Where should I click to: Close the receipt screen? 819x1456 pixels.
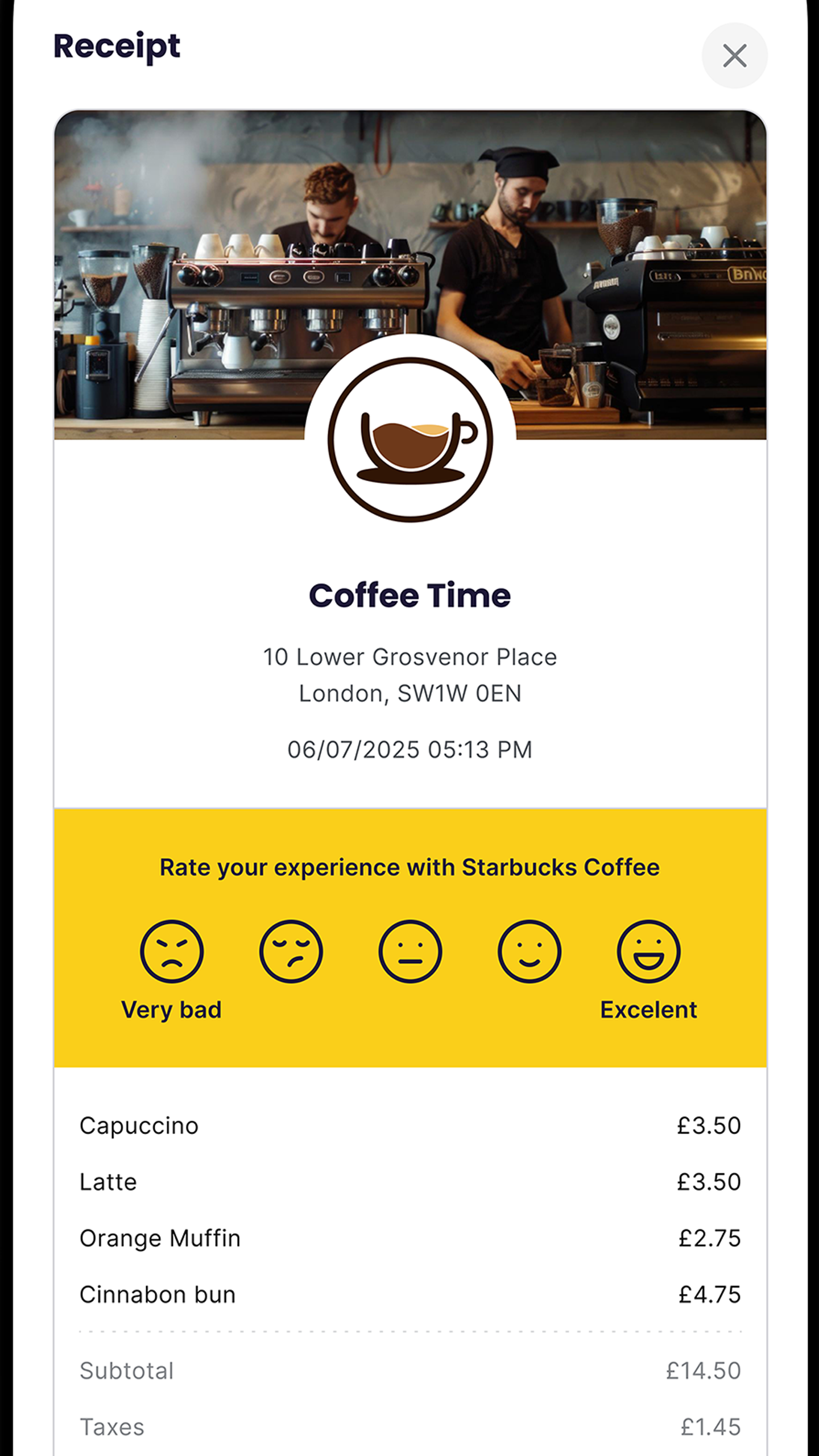tap(734, 56)
